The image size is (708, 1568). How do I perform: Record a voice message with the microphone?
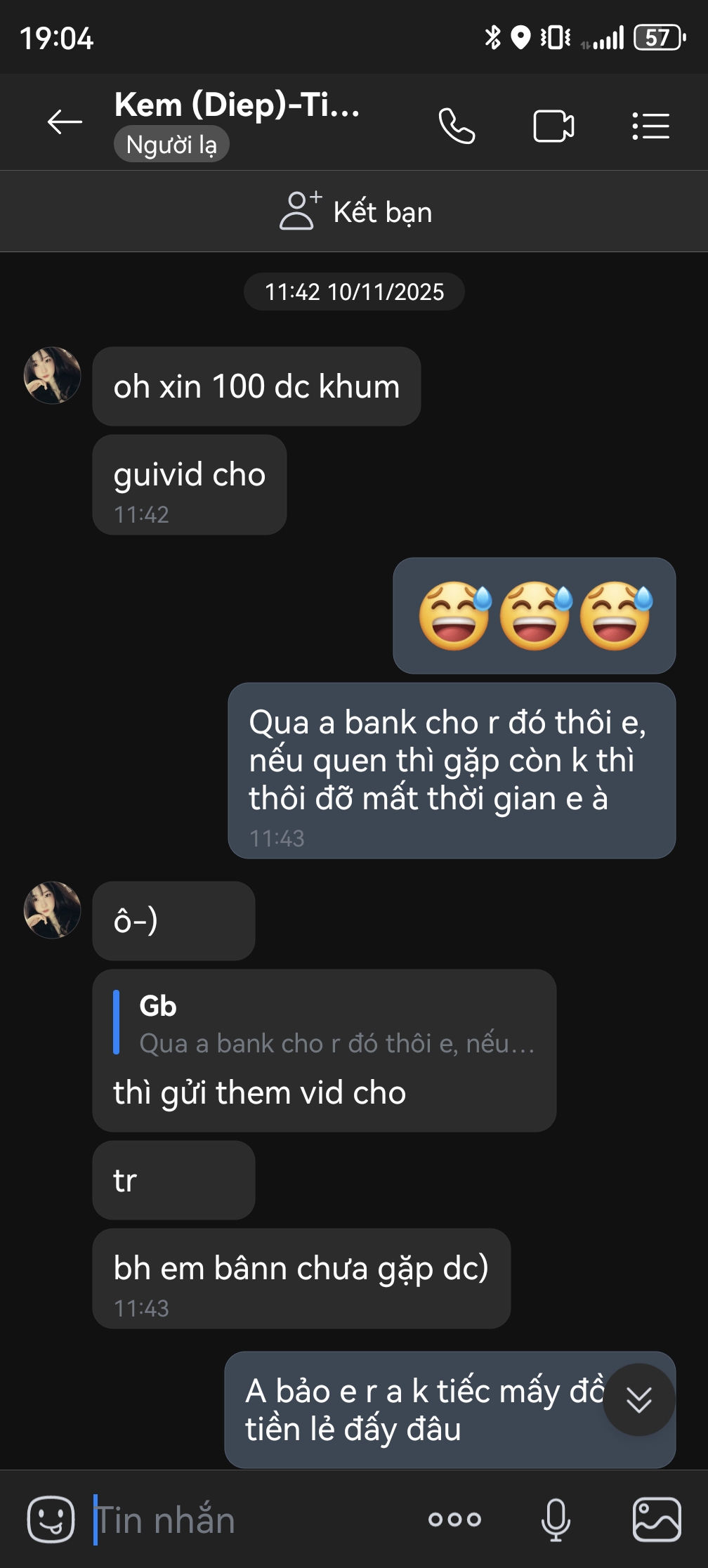coord(556,1520)
